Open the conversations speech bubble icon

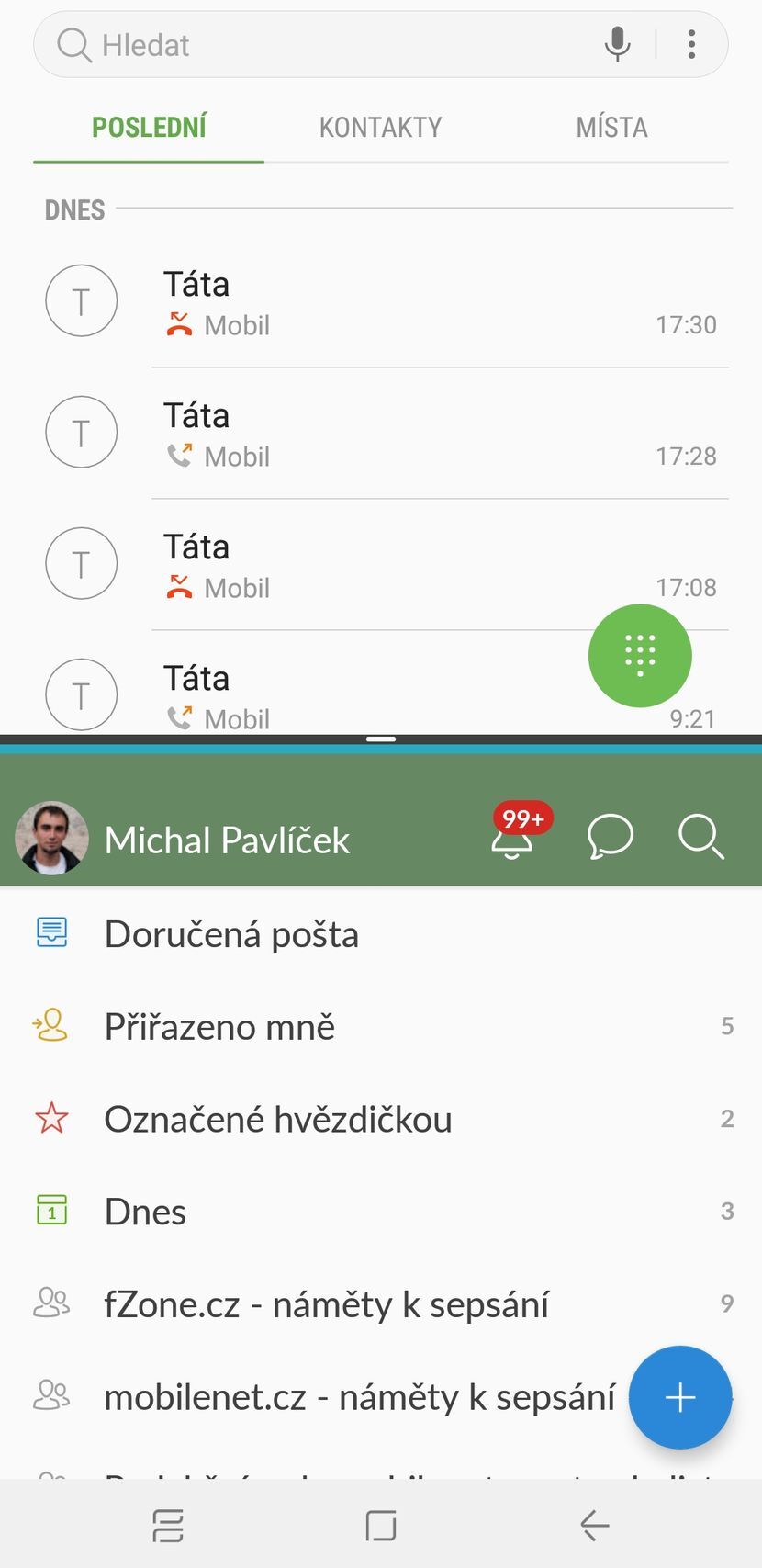pos(611,837)
